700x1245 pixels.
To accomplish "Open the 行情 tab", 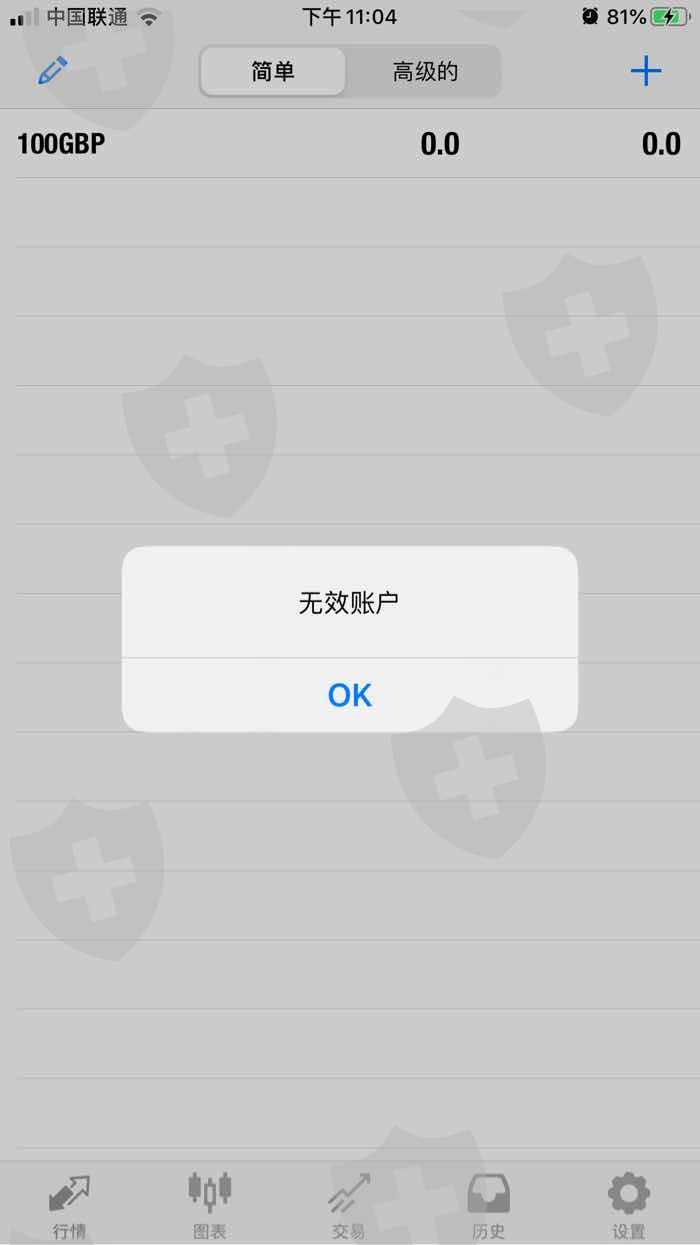I will coord(69,1205).
